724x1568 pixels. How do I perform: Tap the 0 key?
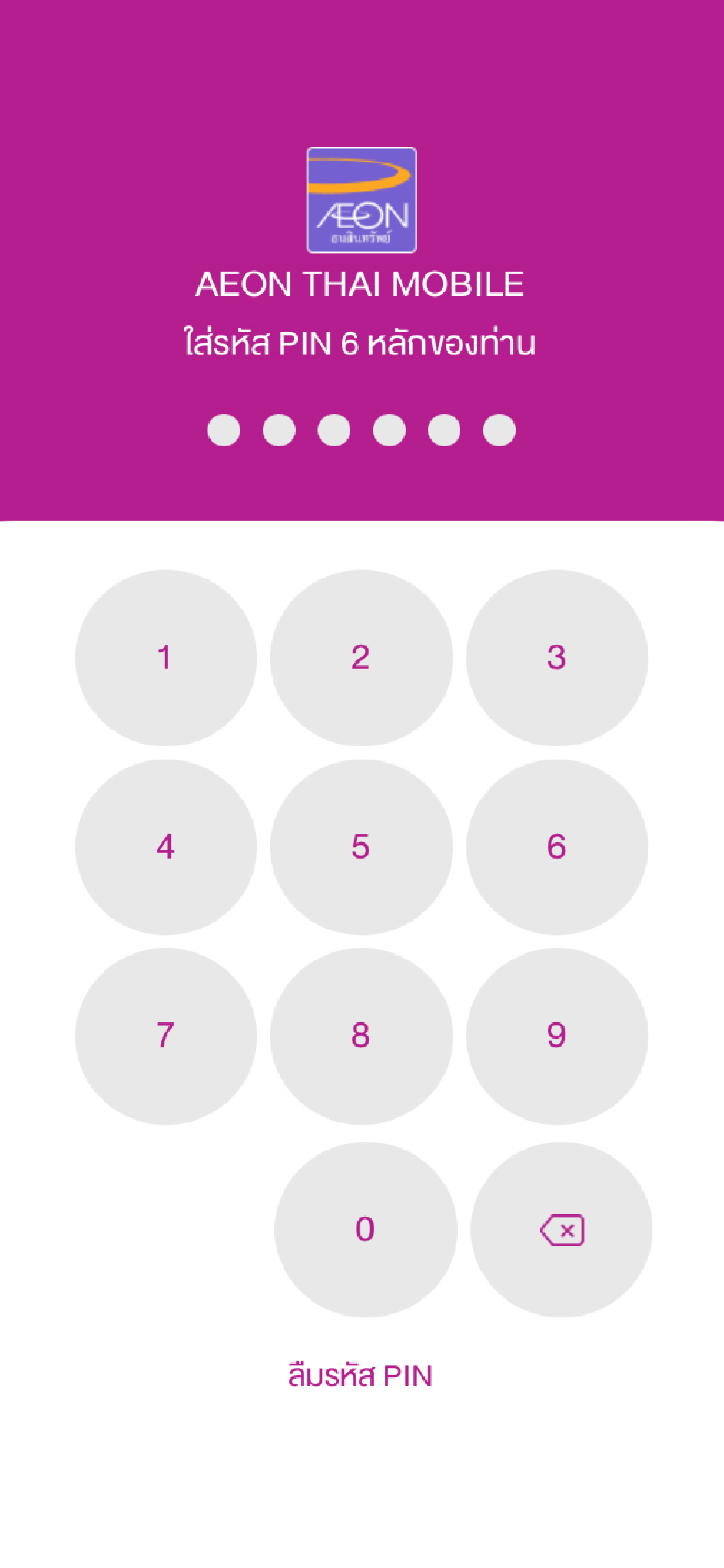pos(365,1230)
